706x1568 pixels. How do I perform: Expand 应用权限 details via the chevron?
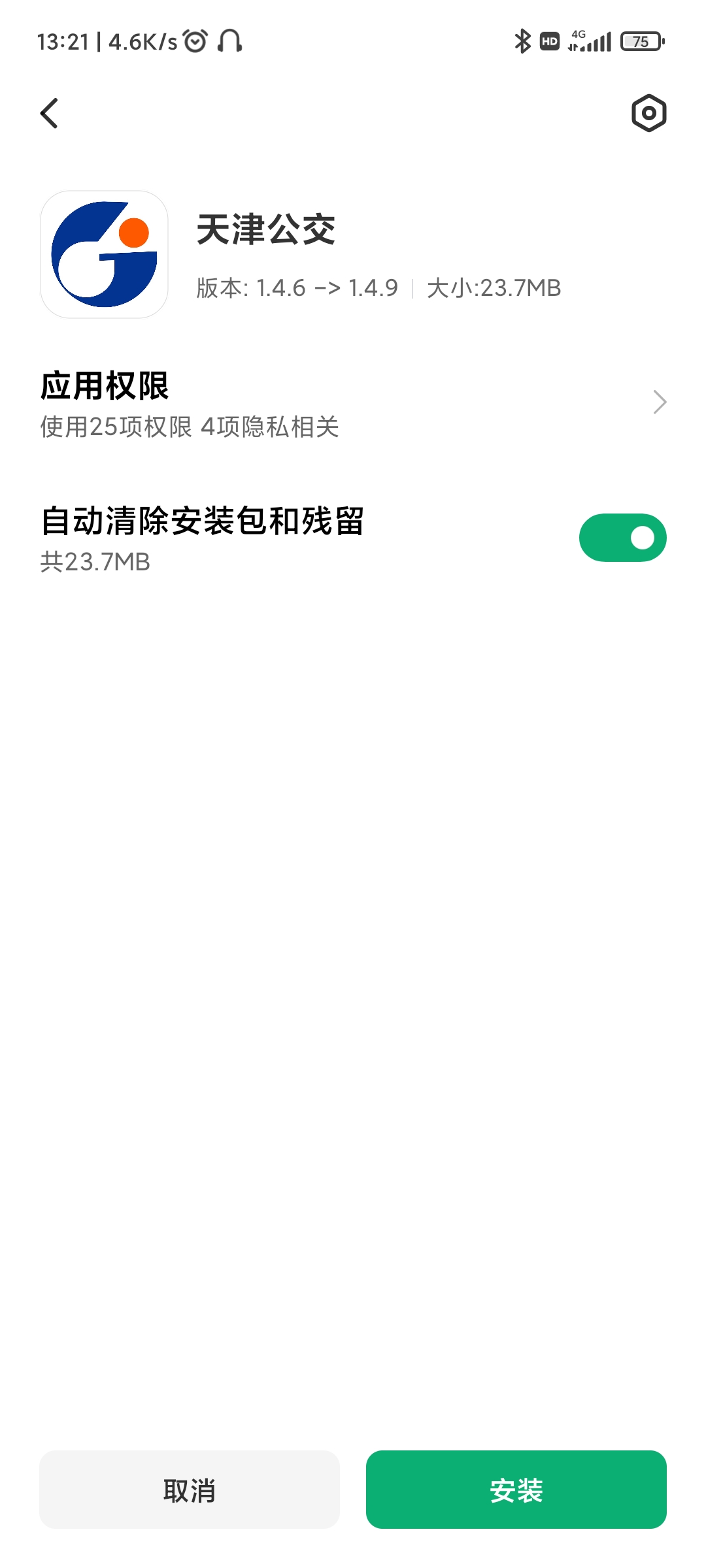661,402
